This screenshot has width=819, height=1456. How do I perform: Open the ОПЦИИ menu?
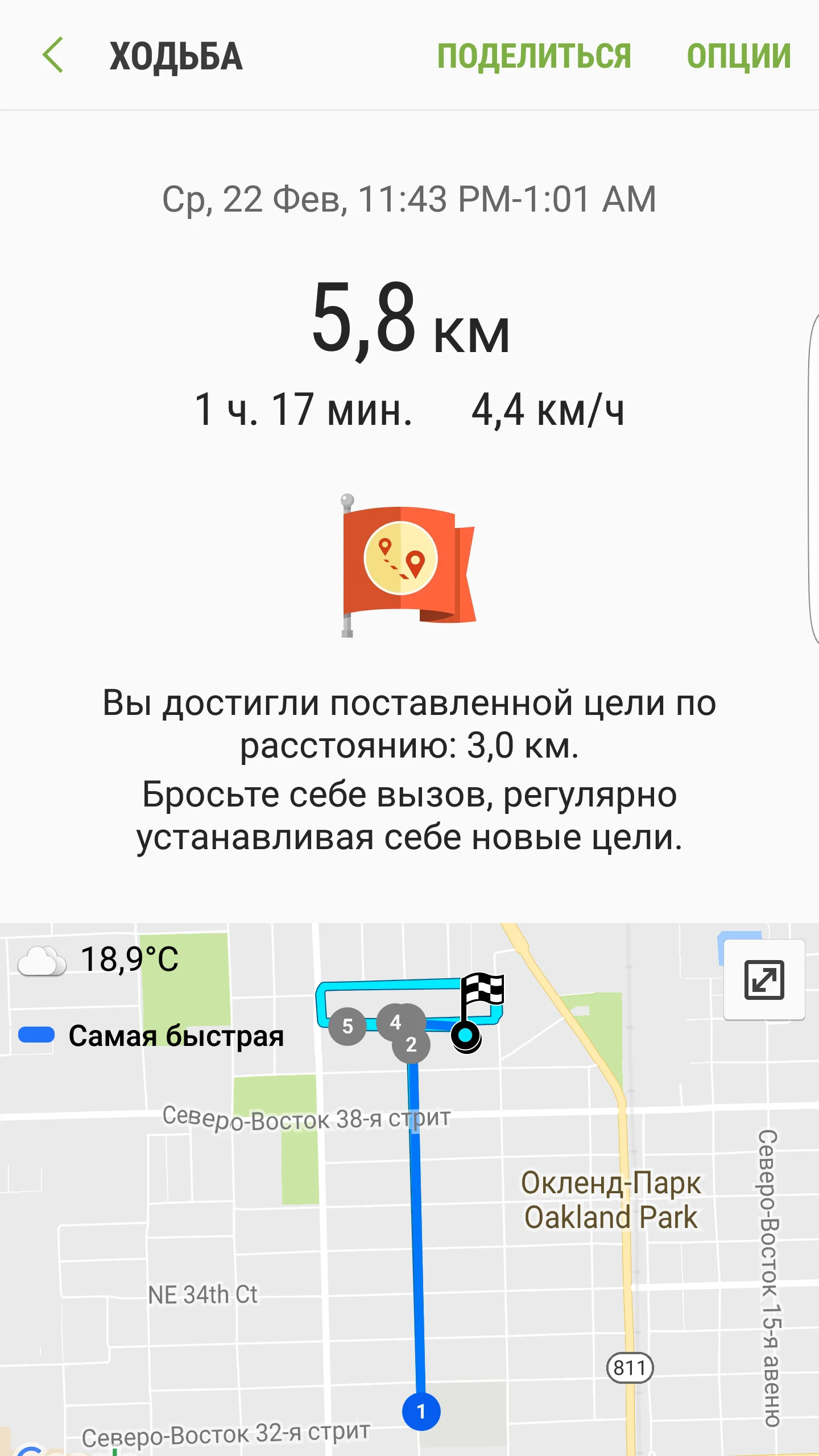tap(738, 56)
